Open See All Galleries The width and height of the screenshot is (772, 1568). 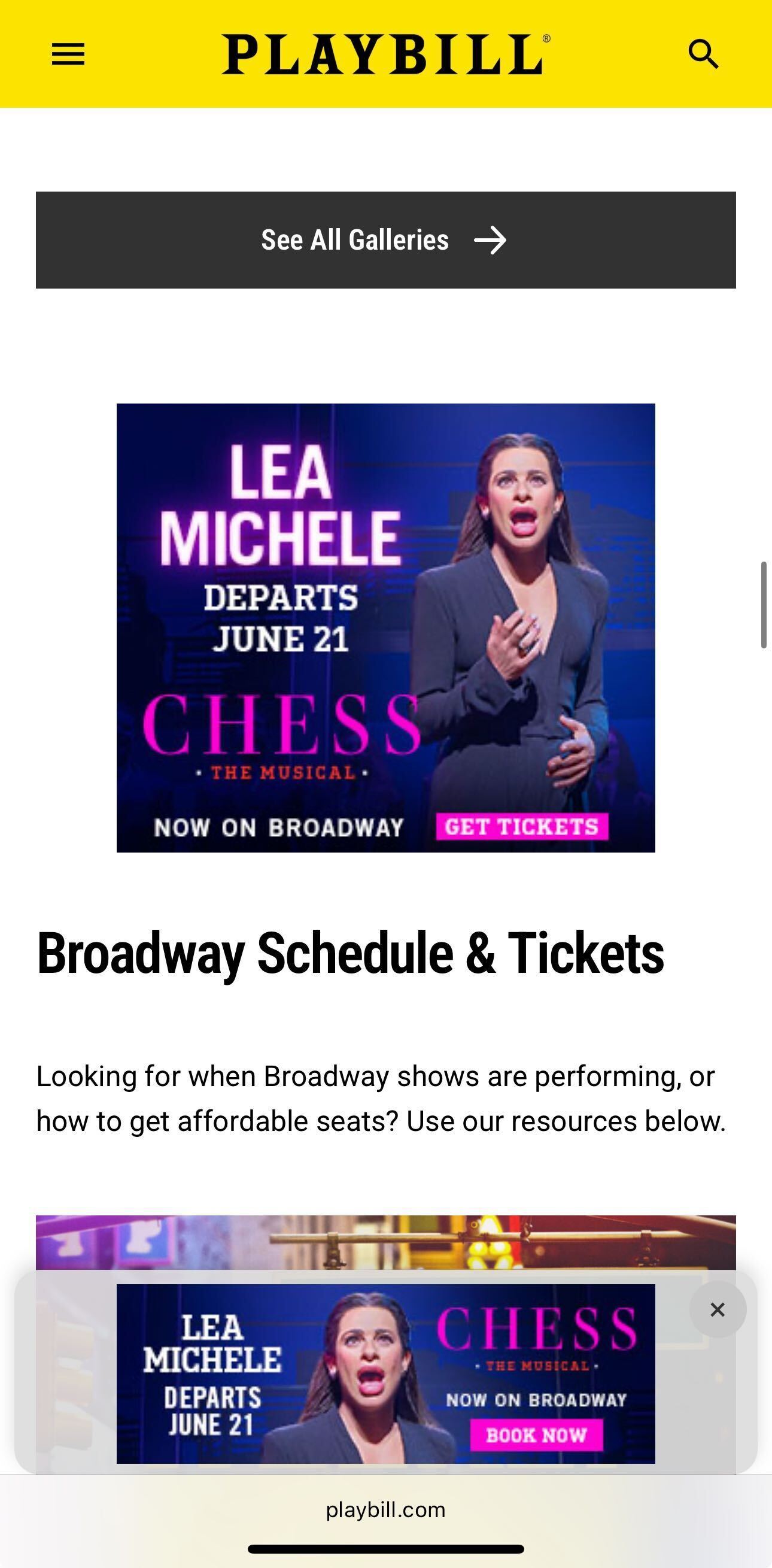385,240
